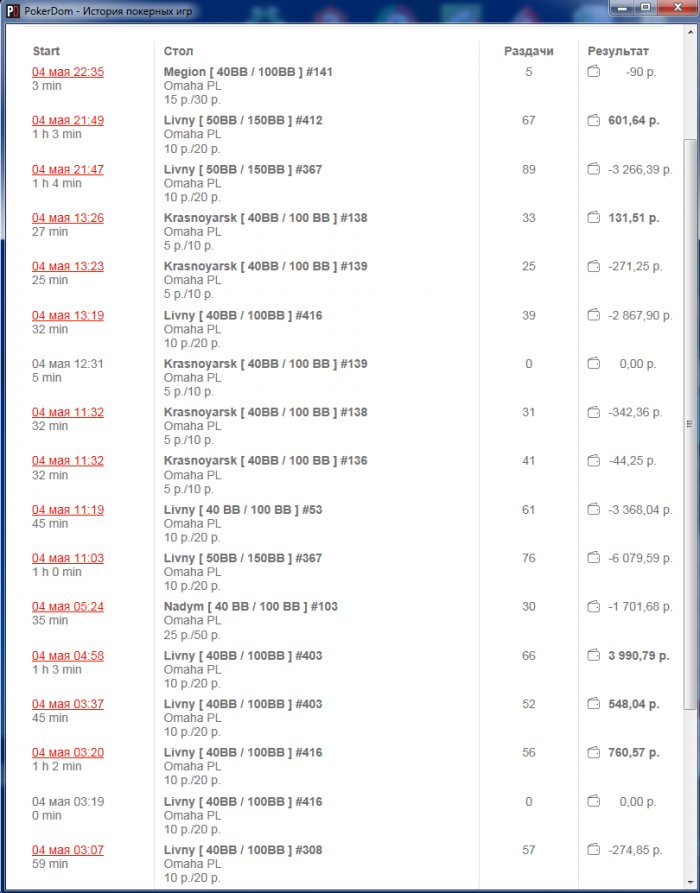Open the 04 мая 05:24 Nadym session
The image size is (700, 893).
pyautogui.click(x=67, y=607)
